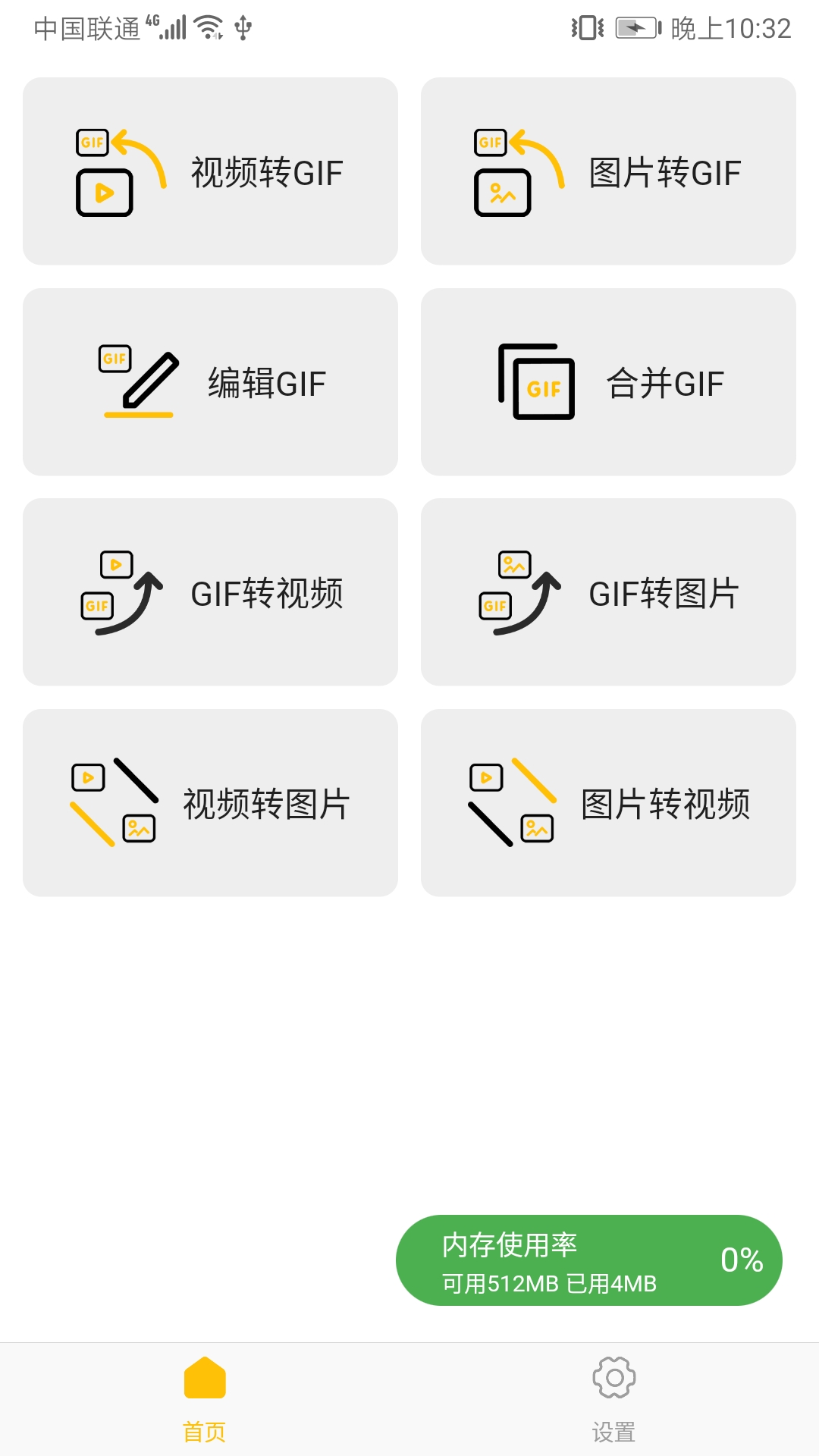The image size is (819, 1456).
Task: Tap the 视频转GIF card label
Action: coord(267,172)
